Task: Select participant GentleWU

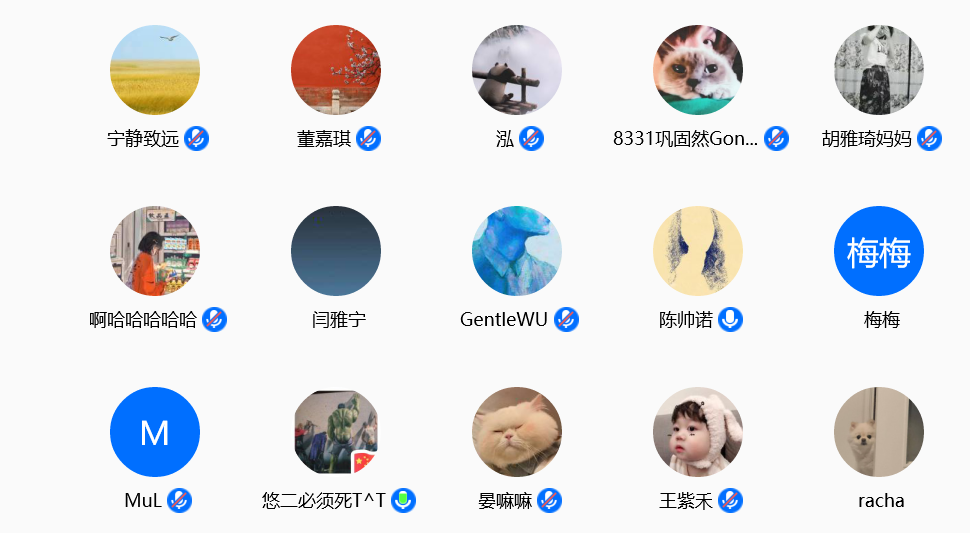Action: pos(517,251)
